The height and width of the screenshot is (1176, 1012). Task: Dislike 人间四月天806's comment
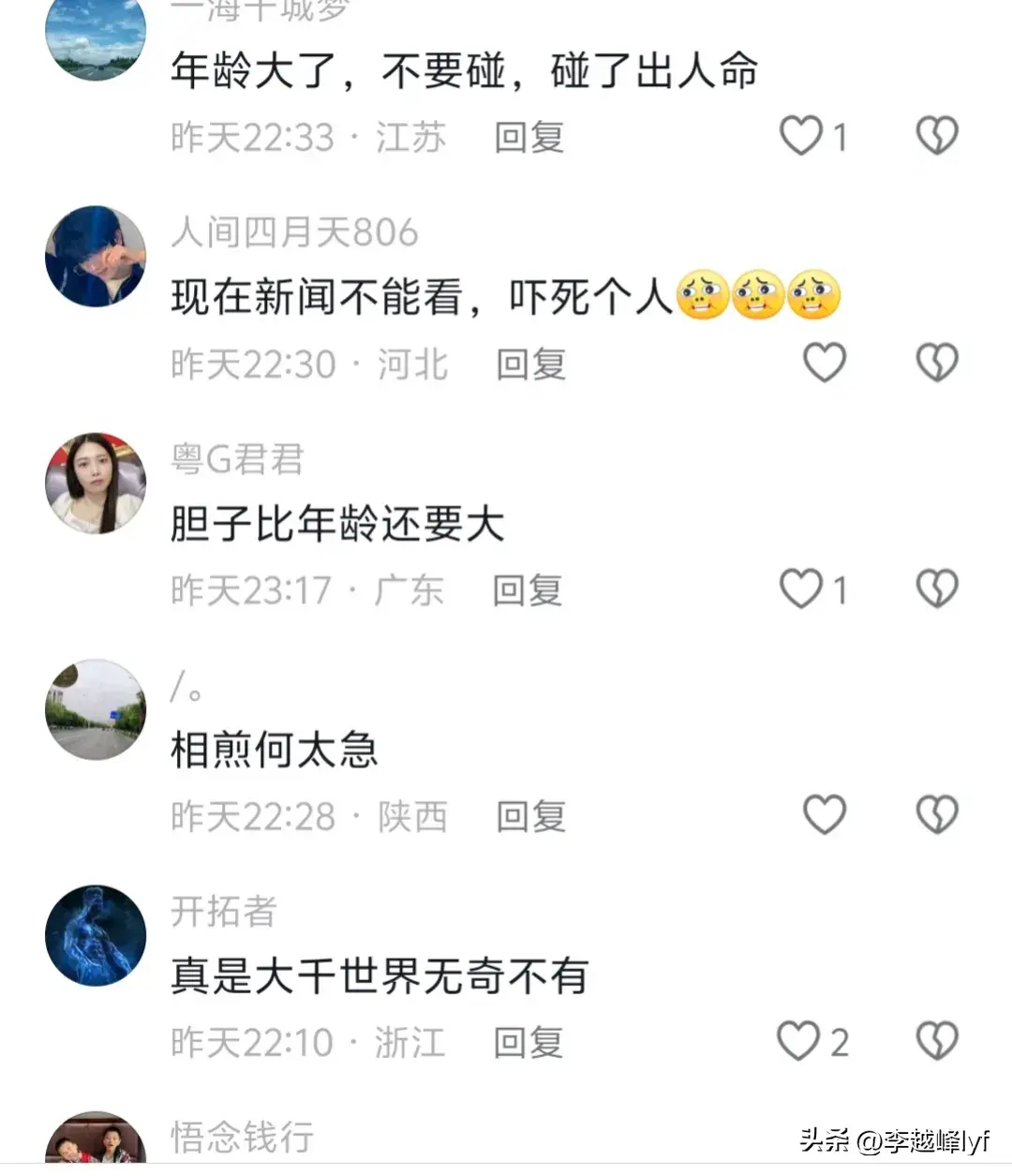[x=936, y=364]
